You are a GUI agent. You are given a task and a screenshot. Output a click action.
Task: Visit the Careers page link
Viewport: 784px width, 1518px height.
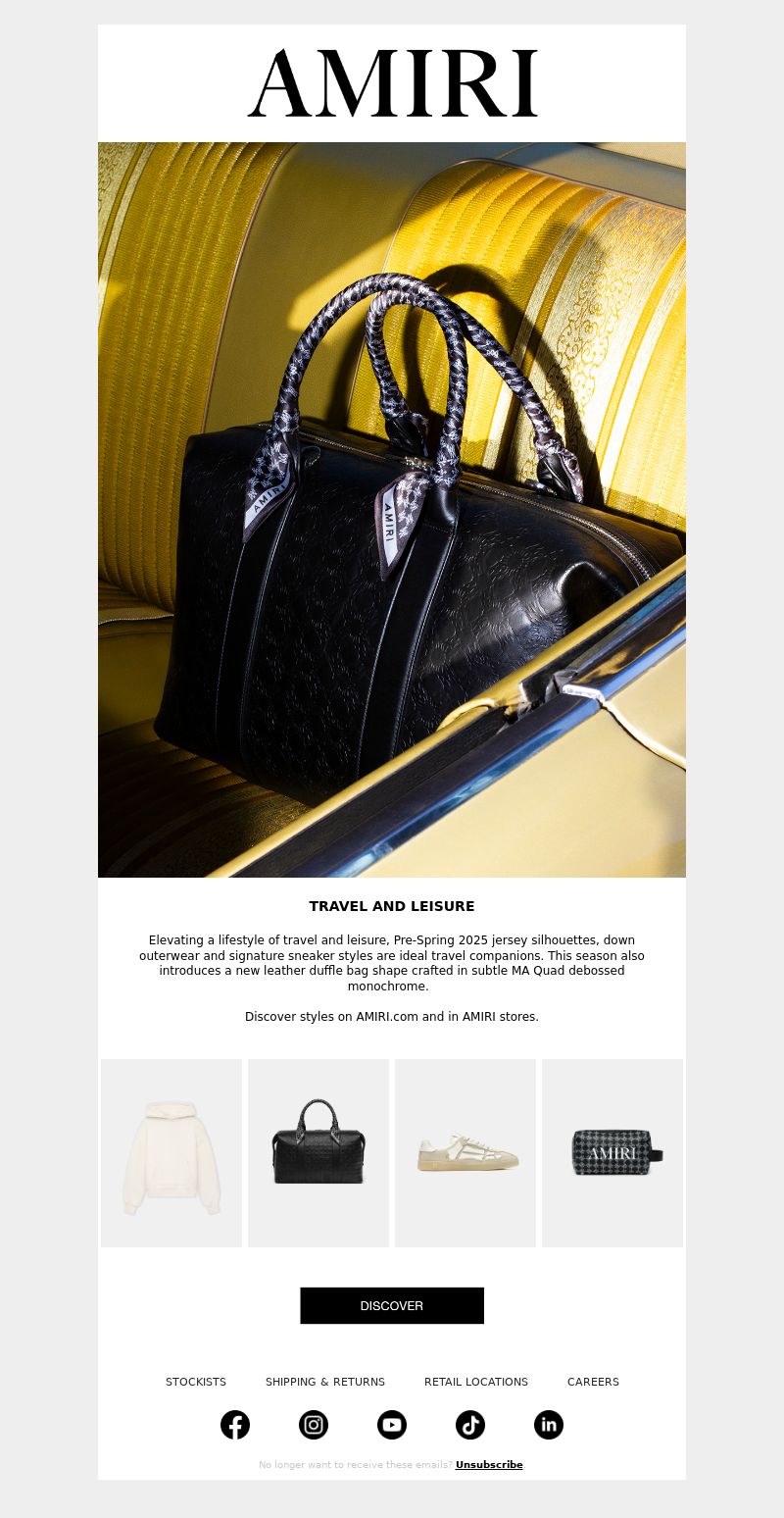[593, 1382]
